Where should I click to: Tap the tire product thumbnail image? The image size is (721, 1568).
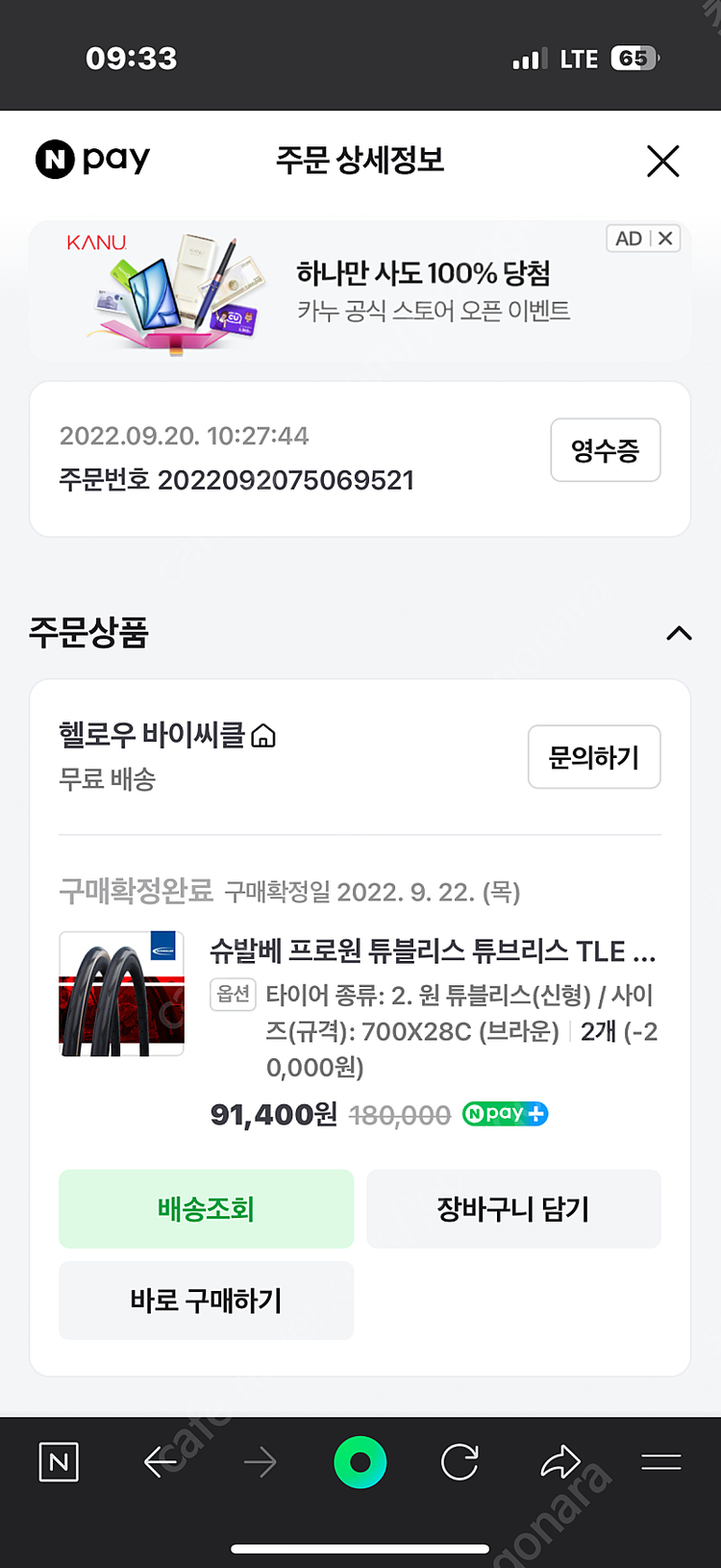click(x=121, y=994)
